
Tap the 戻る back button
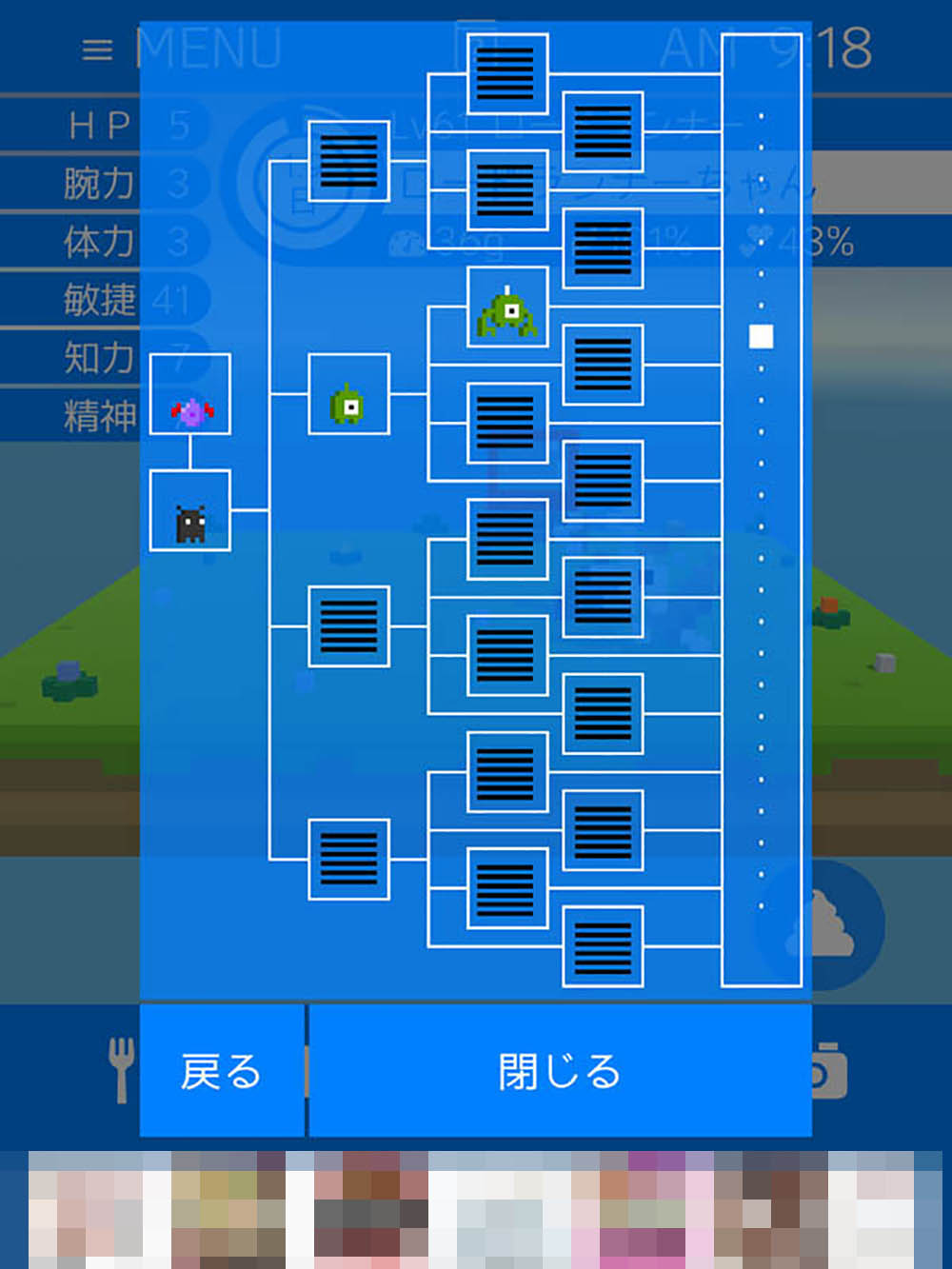(x=222, y=1071)
